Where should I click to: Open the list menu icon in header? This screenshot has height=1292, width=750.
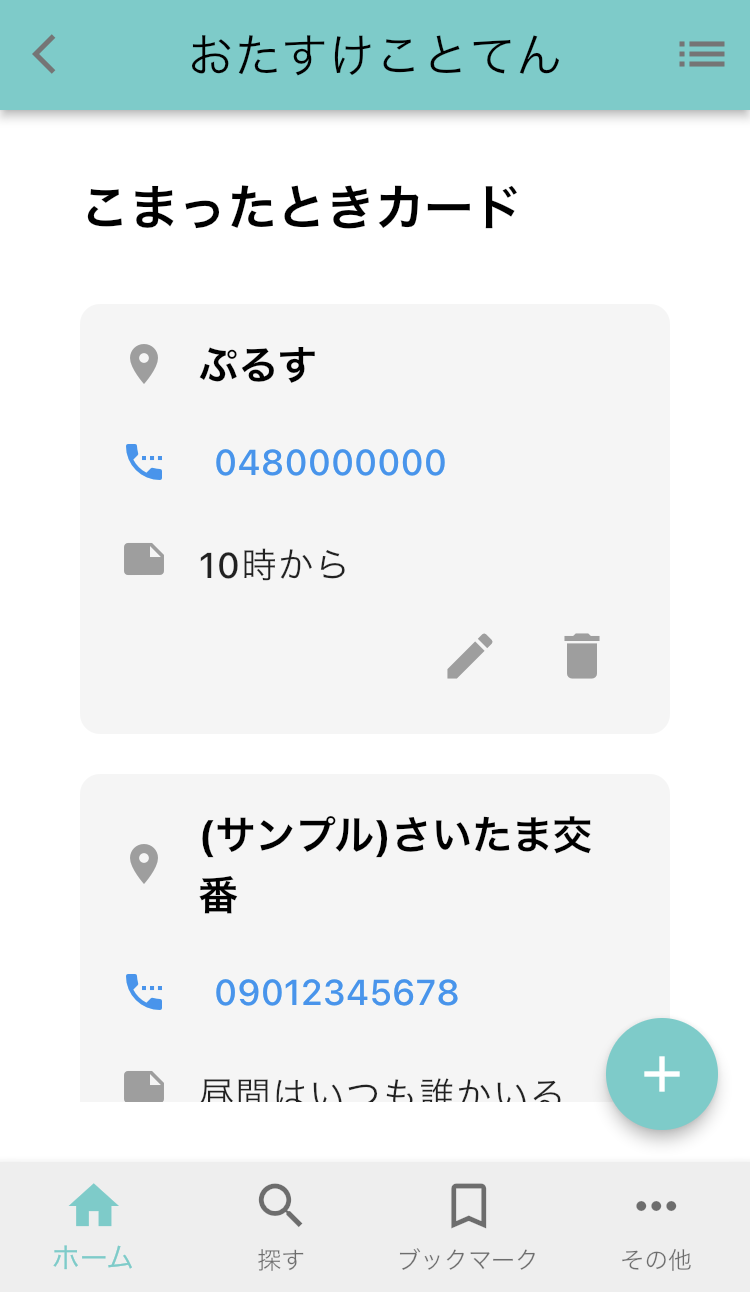[701, 54]
